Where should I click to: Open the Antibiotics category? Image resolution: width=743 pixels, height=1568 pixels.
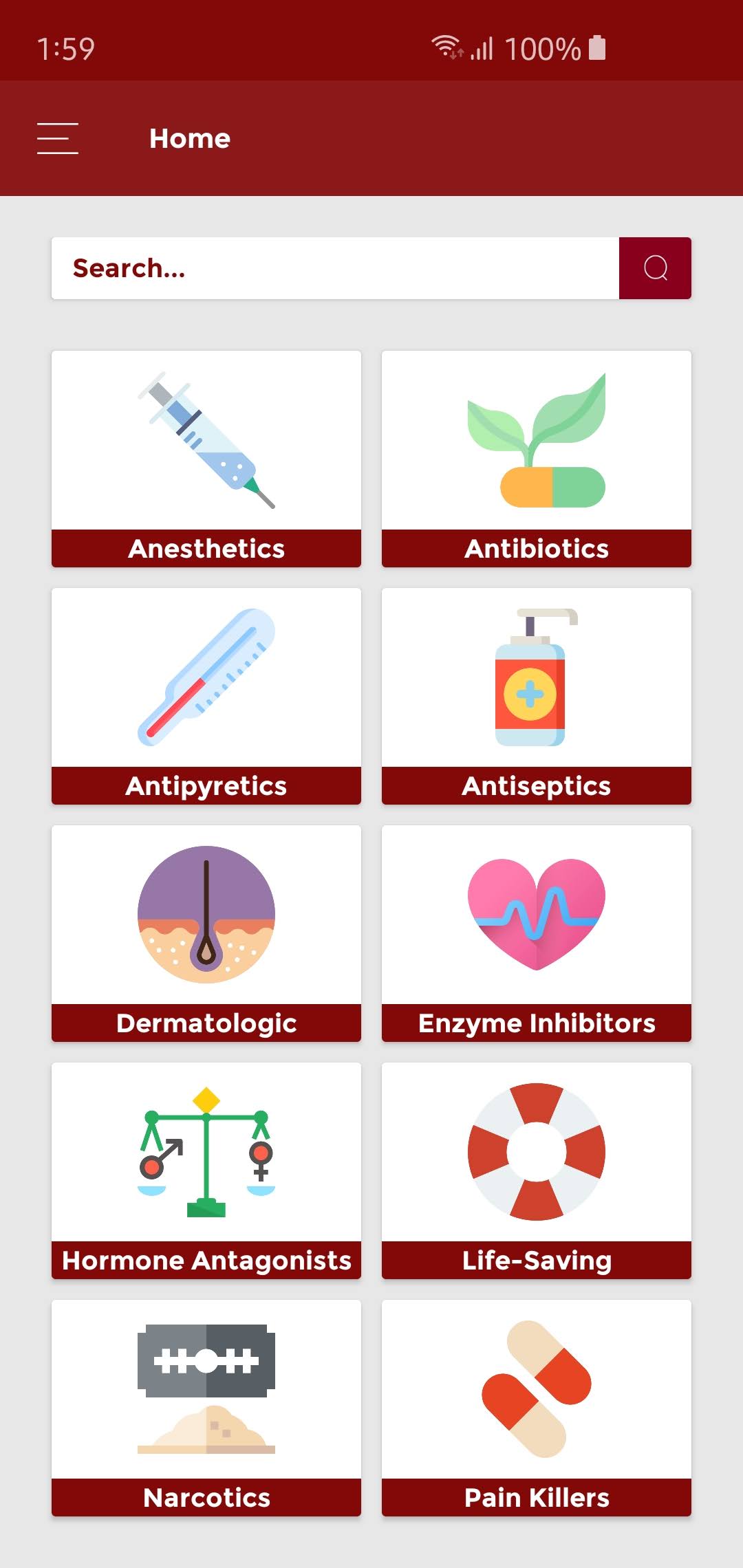(x=537, y=459)
